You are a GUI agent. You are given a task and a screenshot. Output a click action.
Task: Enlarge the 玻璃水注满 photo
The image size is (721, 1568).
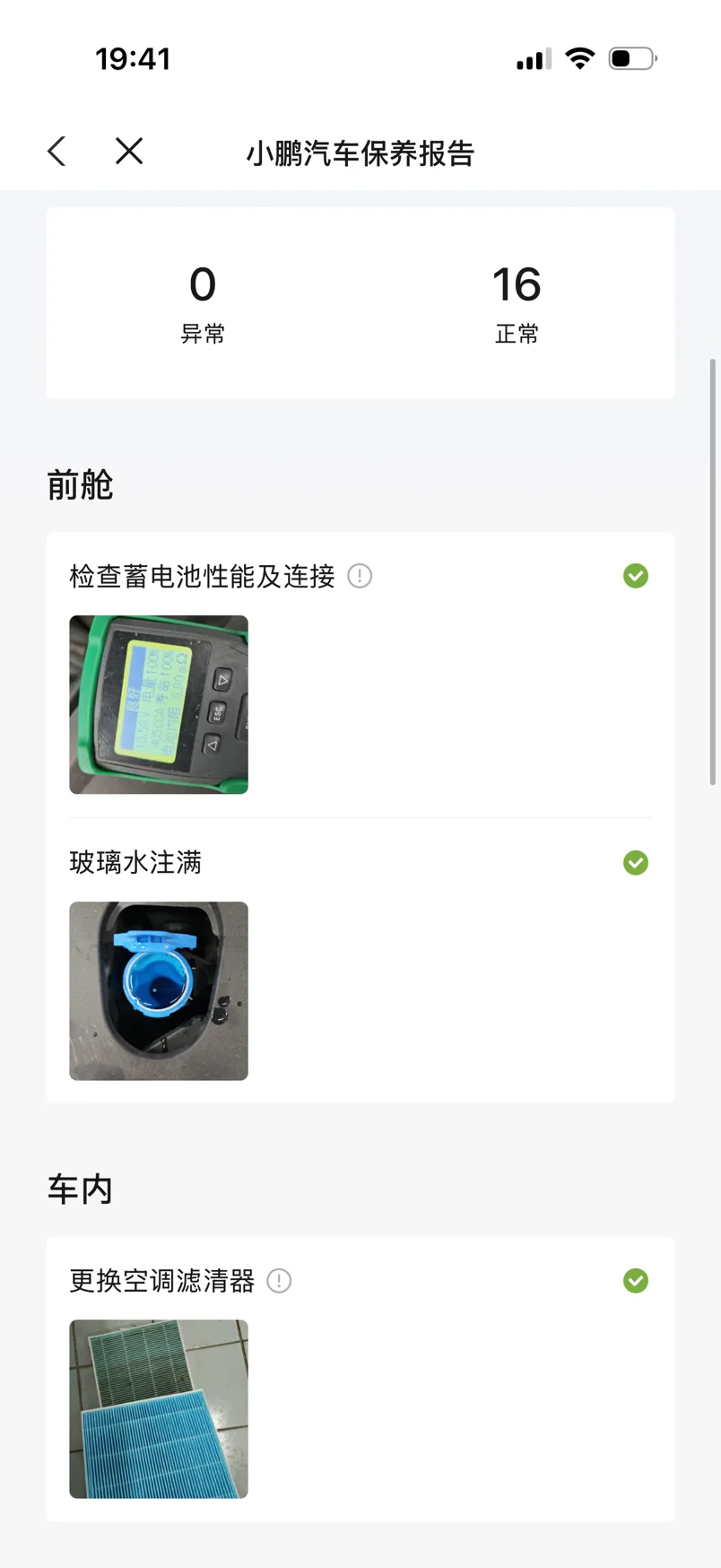159,990
